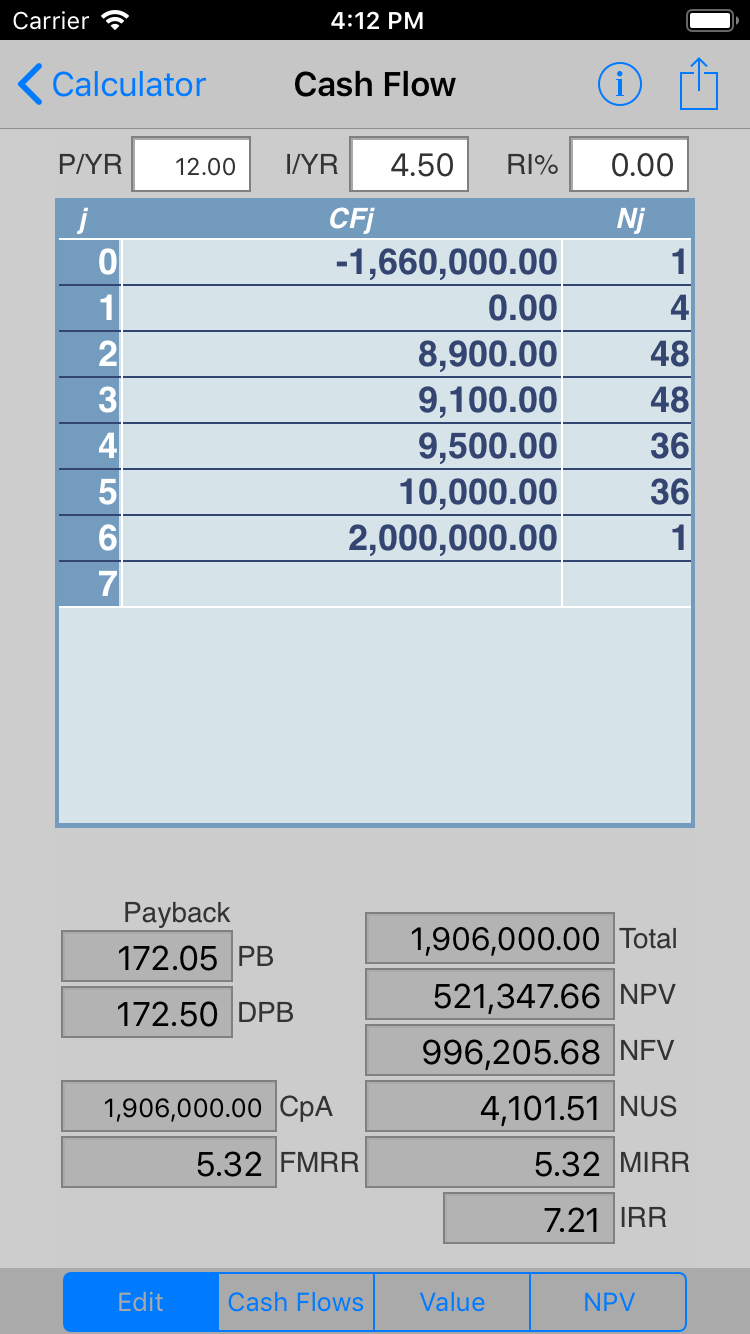This screenshot has height=1334, width=750.
Task: Edit the P/YR field
Action: click(x=191, y=165)
